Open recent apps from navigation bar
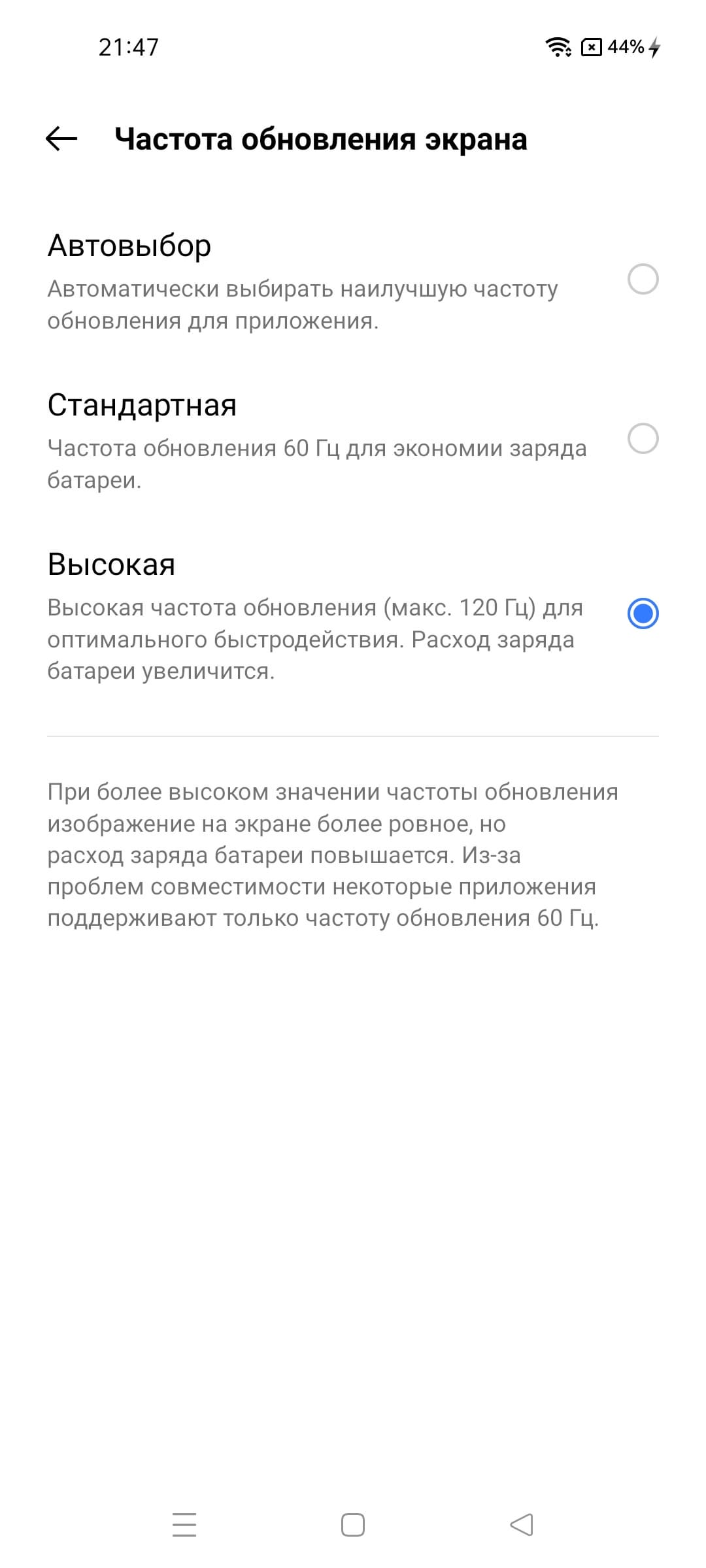 (x=184, y=1525)
